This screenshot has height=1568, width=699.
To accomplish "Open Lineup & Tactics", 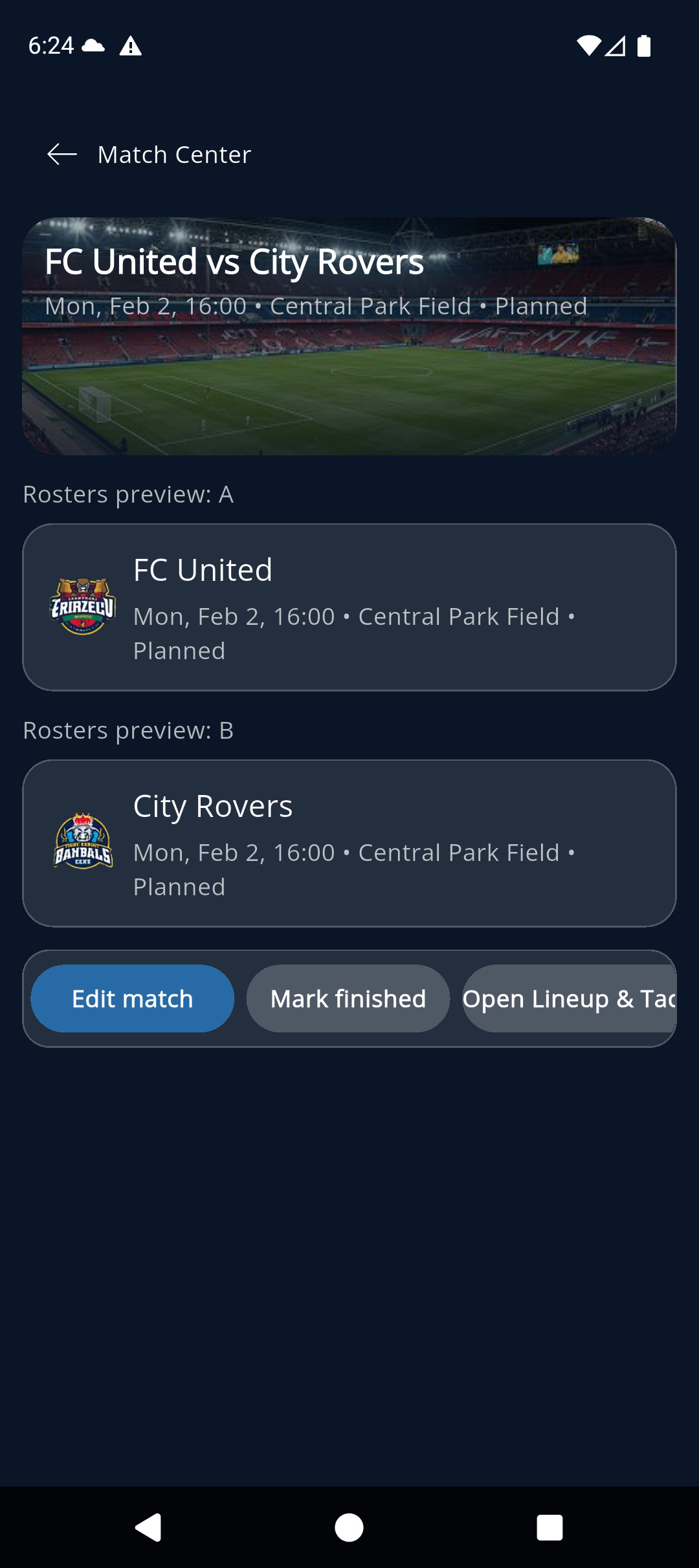I will click(568, 998).
